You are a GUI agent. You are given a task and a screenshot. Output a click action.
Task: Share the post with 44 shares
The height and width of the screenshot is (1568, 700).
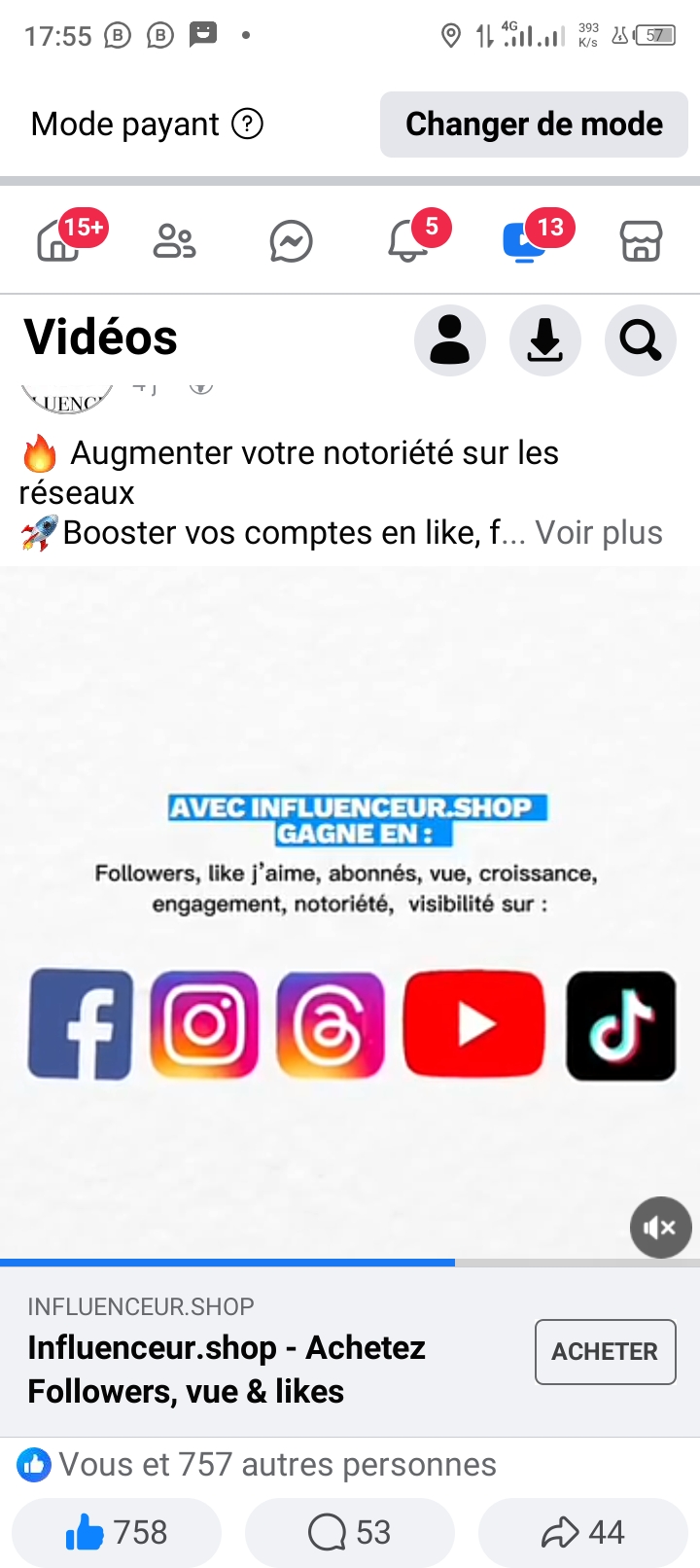583,1533
